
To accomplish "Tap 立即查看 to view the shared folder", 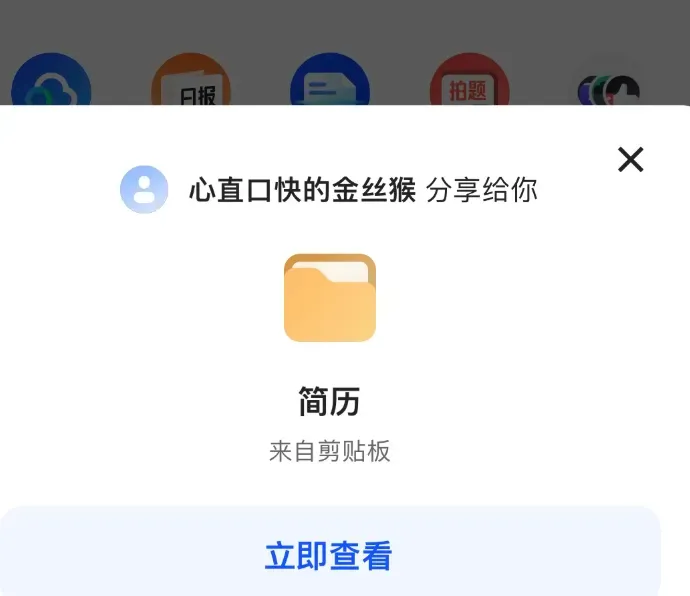I will coord(329,555).
